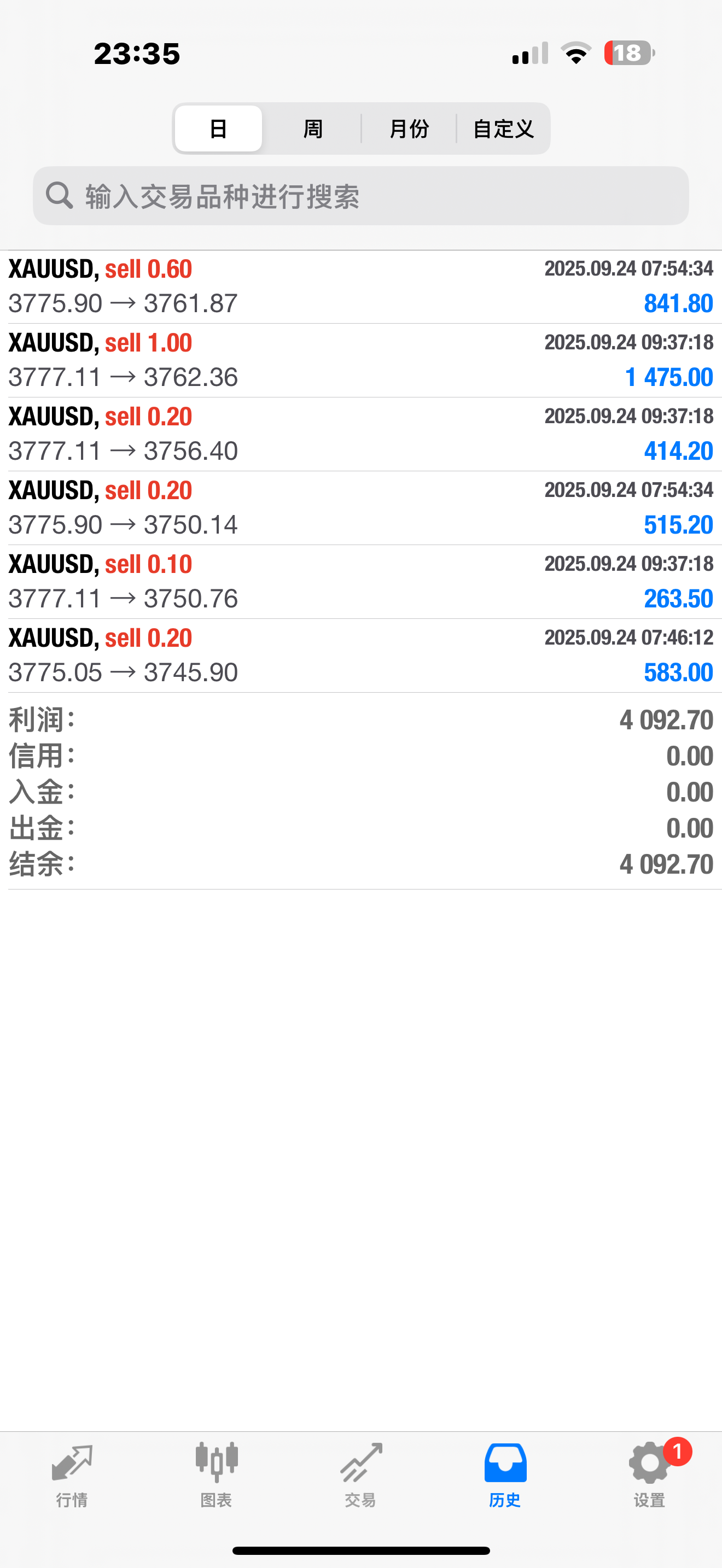Open the chart candlestick icon in bottom bar
Screen dimensions: 722x1568
(216, 1461)
